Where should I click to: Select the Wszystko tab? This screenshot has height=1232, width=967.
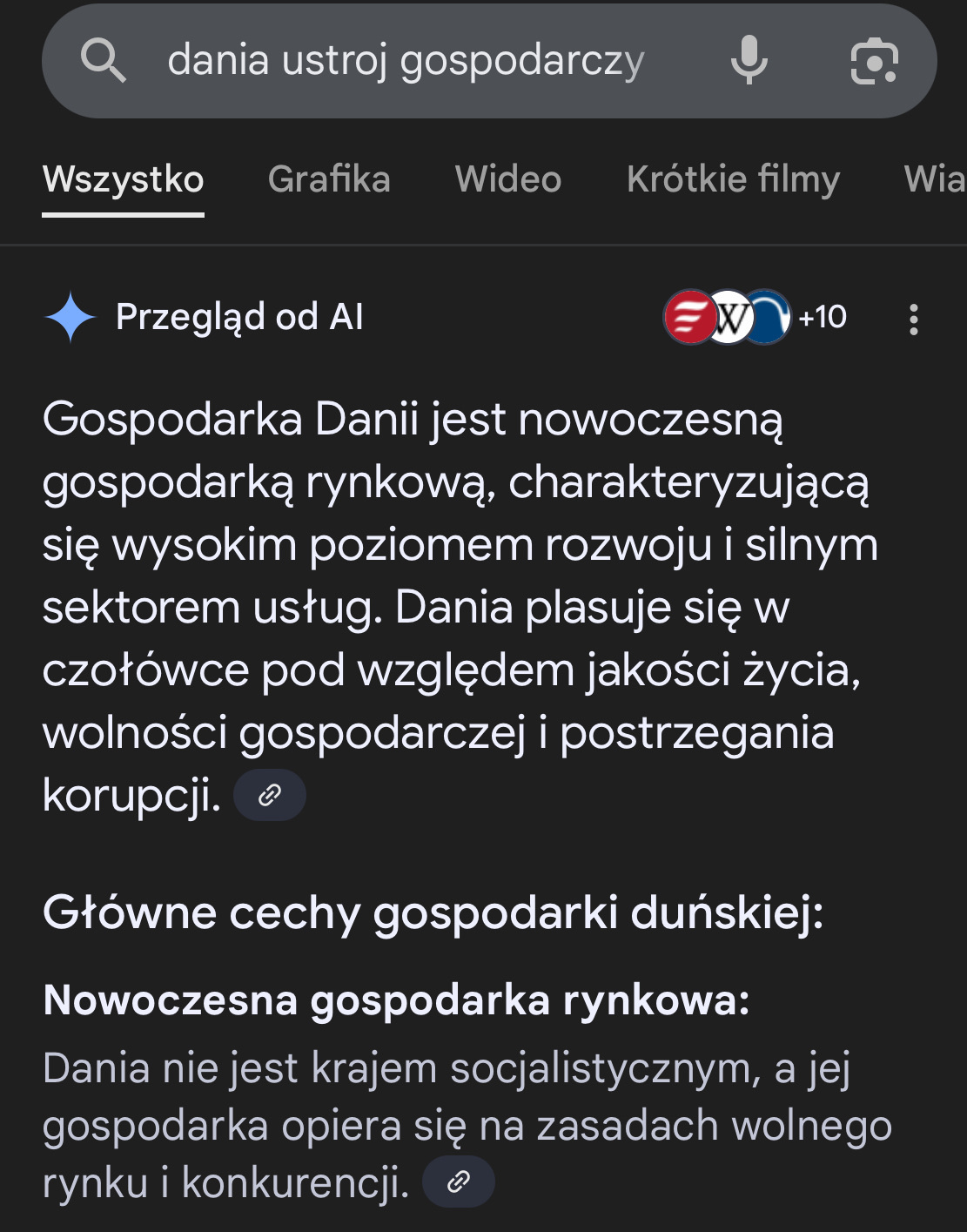click(123, 179)
